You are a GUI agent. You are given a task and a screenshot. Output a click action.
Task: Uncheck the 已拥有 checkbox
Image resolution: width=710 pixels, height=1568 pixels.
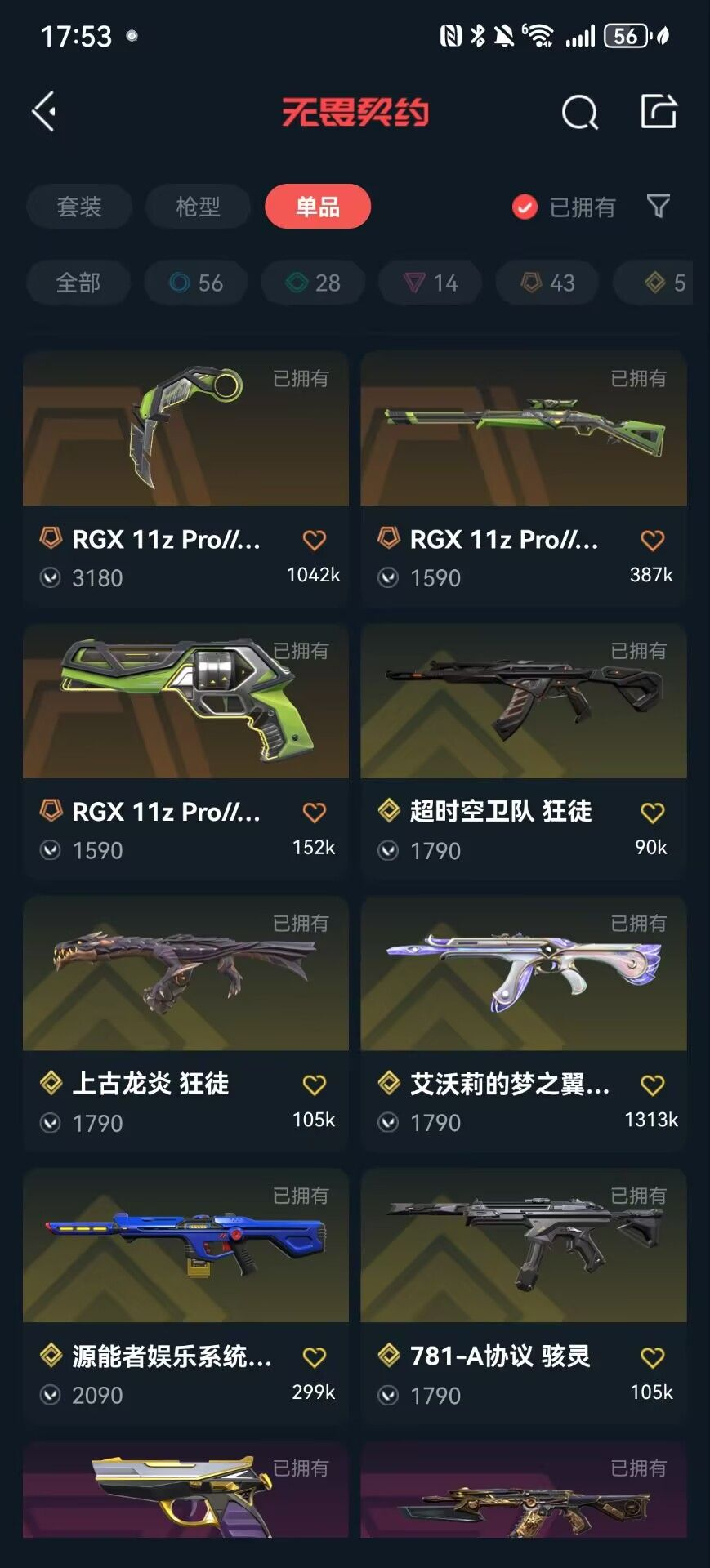(525, 207)
